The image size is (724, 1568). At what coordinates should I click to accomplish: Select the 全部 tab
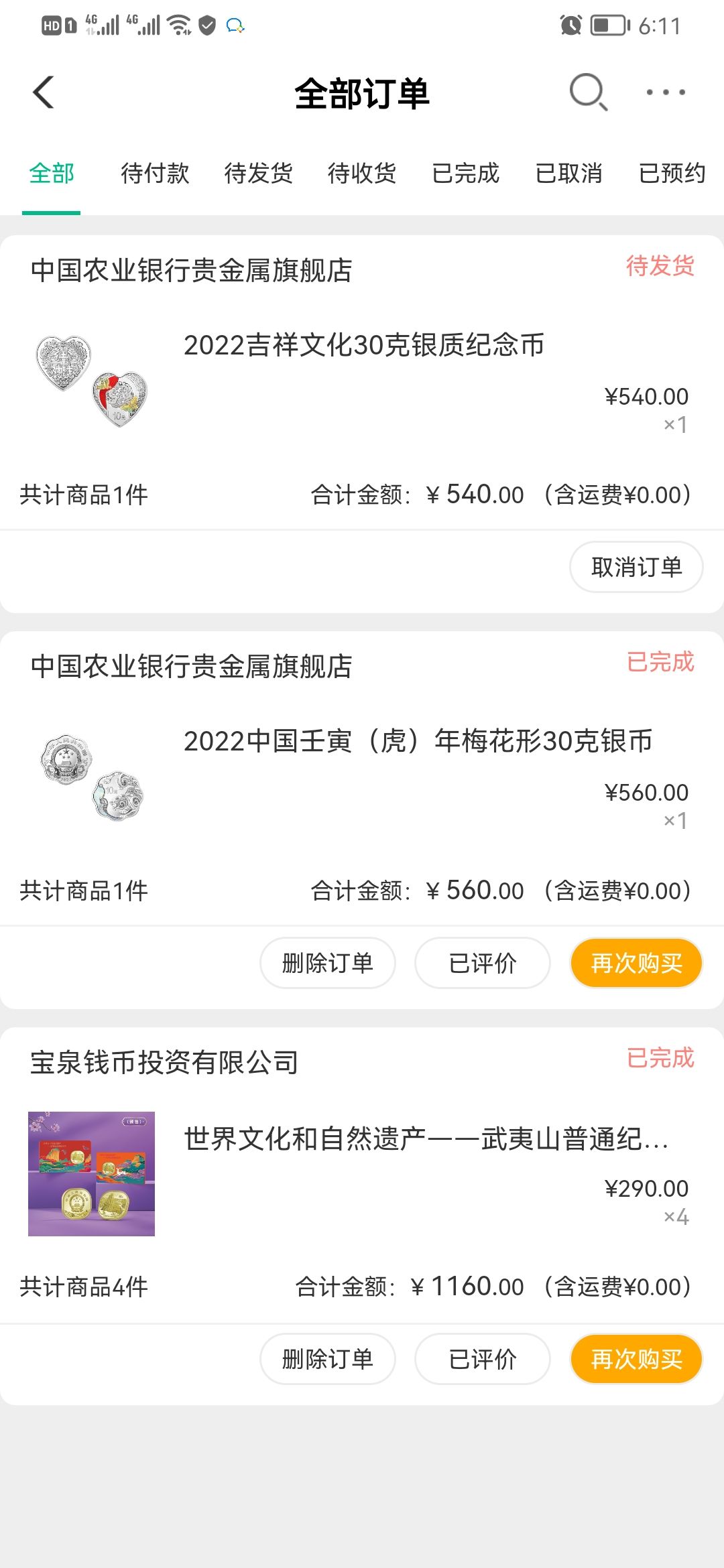click(x=52, y=174)
